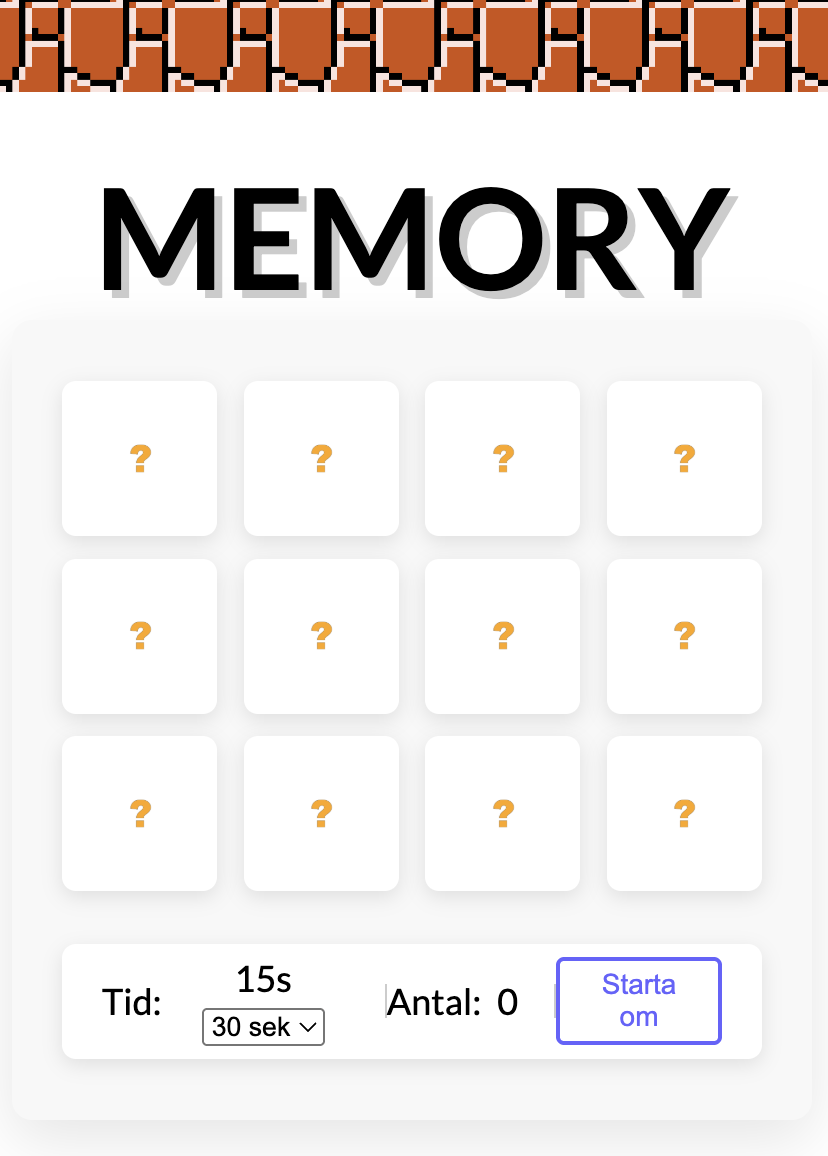
Task: Open the 30 sek time selector dropdown
Action: pyautogui.click(x=263, y=1027)
